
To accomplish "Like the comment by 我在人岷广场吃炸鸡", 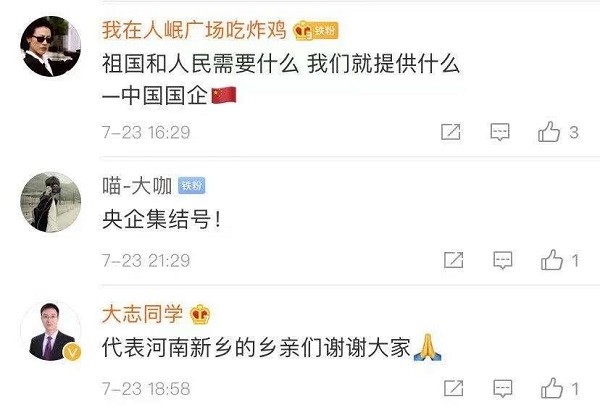I will pos(550,131).
